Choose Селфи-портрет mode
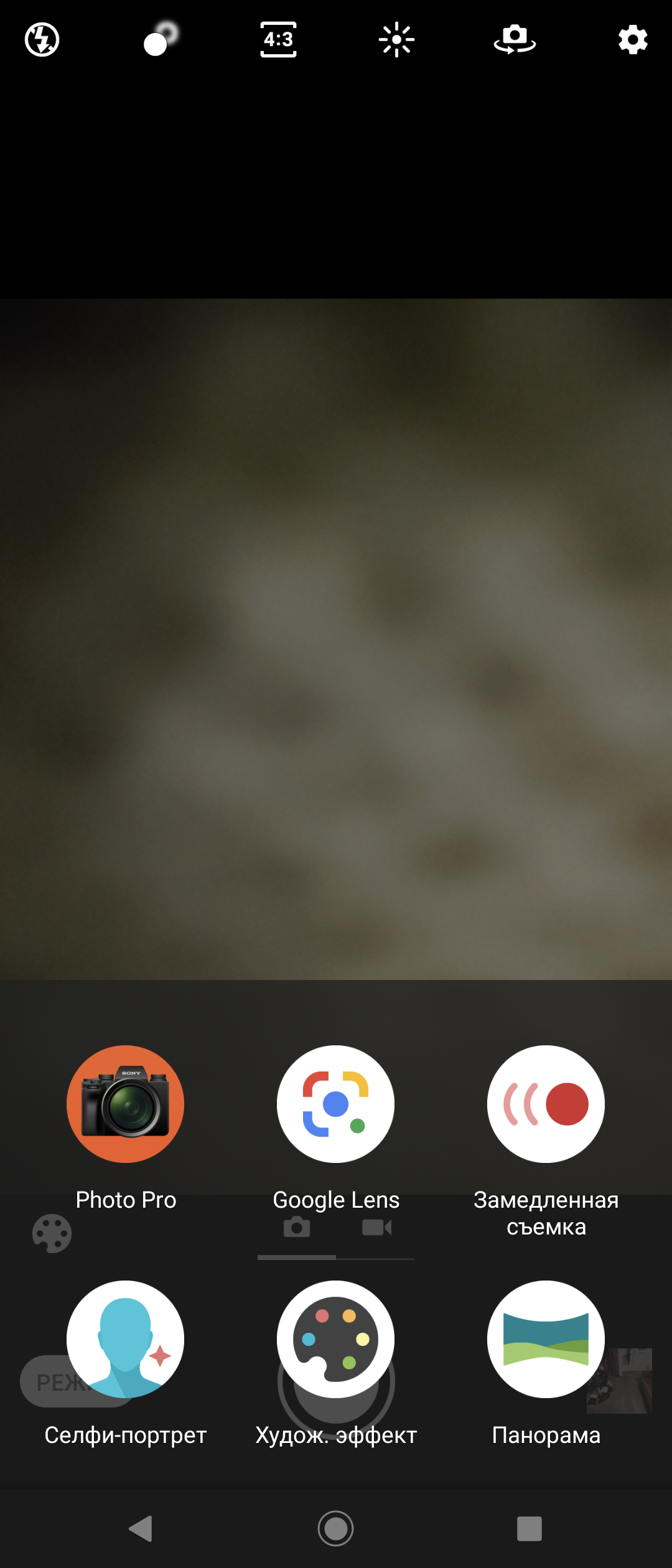Screen dimensions: 672x1568 click(125, 1339)
